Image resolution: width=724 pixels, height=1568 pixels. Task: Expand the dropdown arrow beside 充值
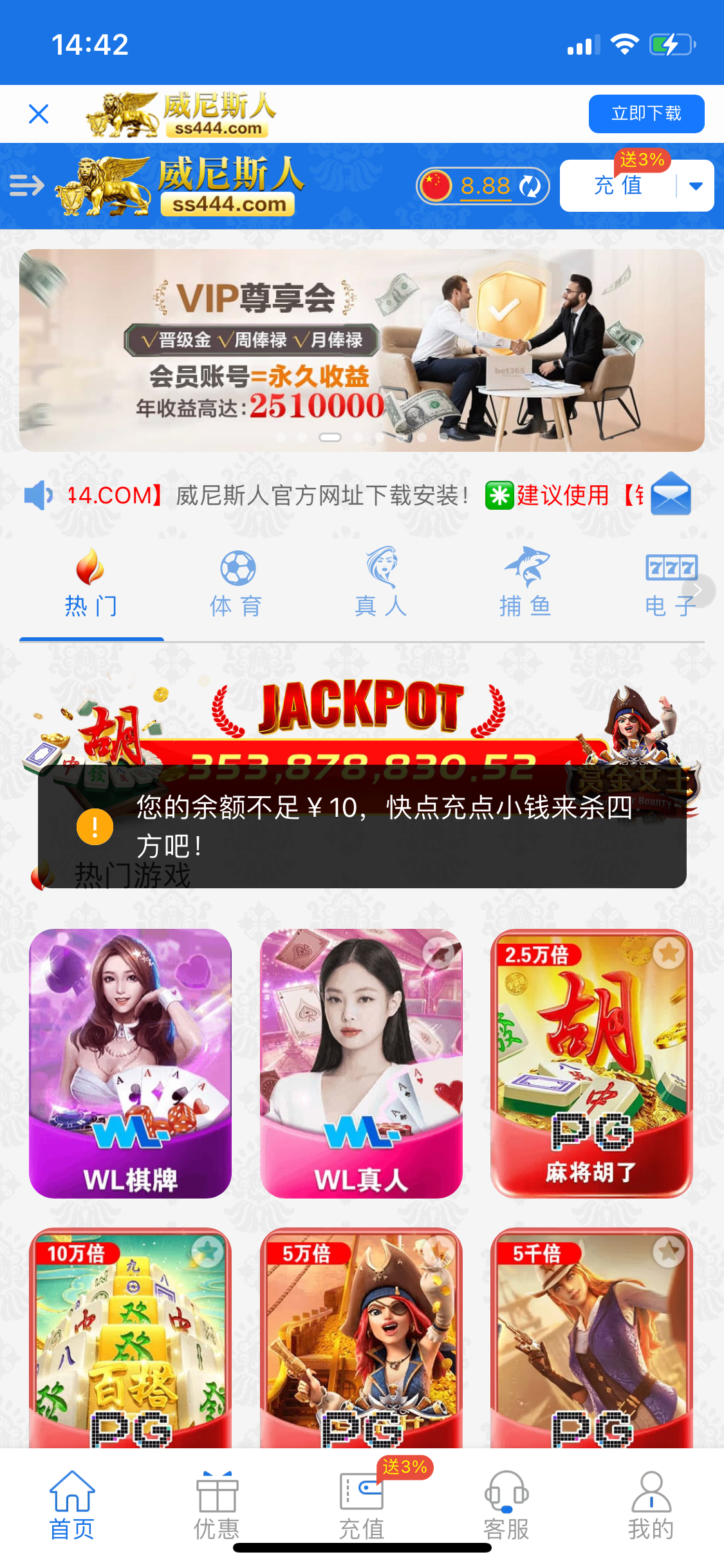696,186
